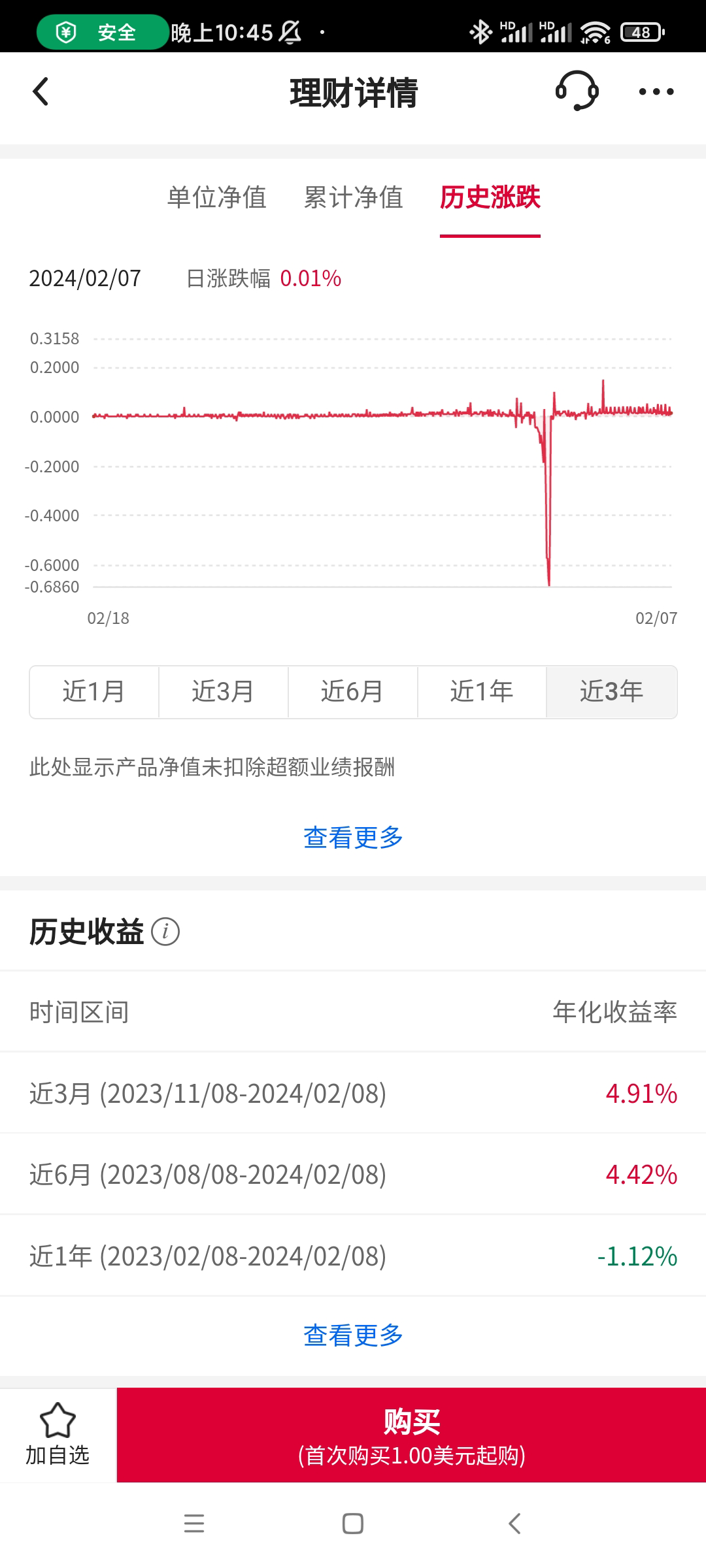The height and width of the screenshot is (1568, 706).
Task: Add product to 加自选 favorites
Action: coord(58,1435)
